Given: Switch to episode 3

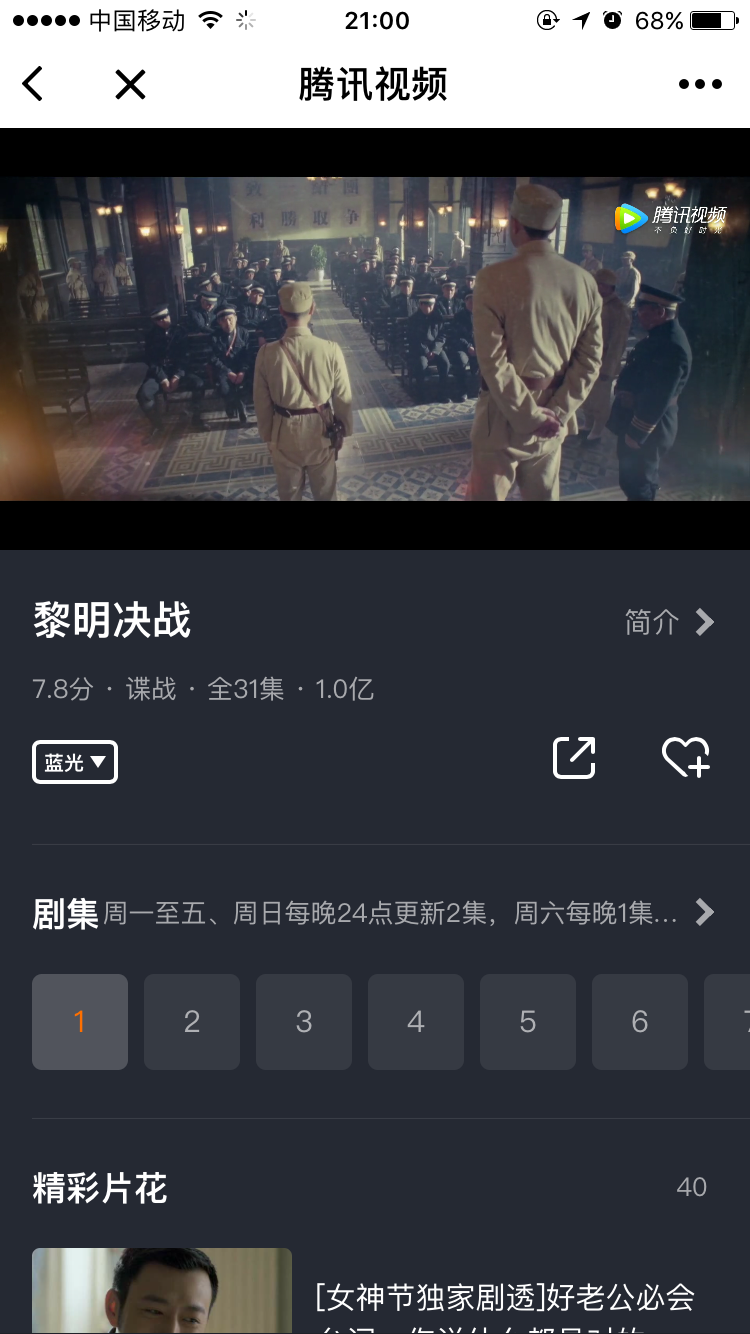Looking at the screenshot, I should [304, 1021].
